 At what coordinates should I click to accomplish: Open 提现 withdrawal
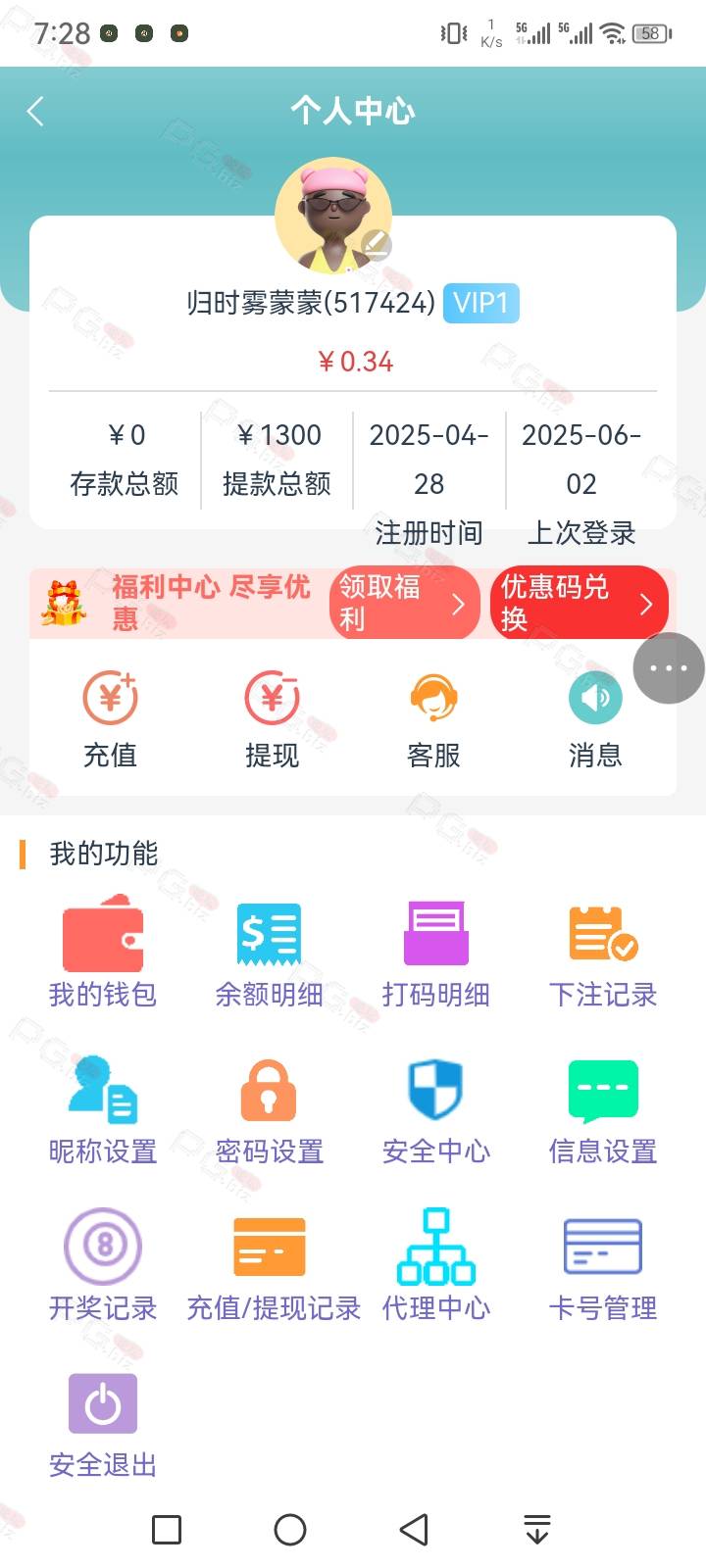tap(272, 718)
